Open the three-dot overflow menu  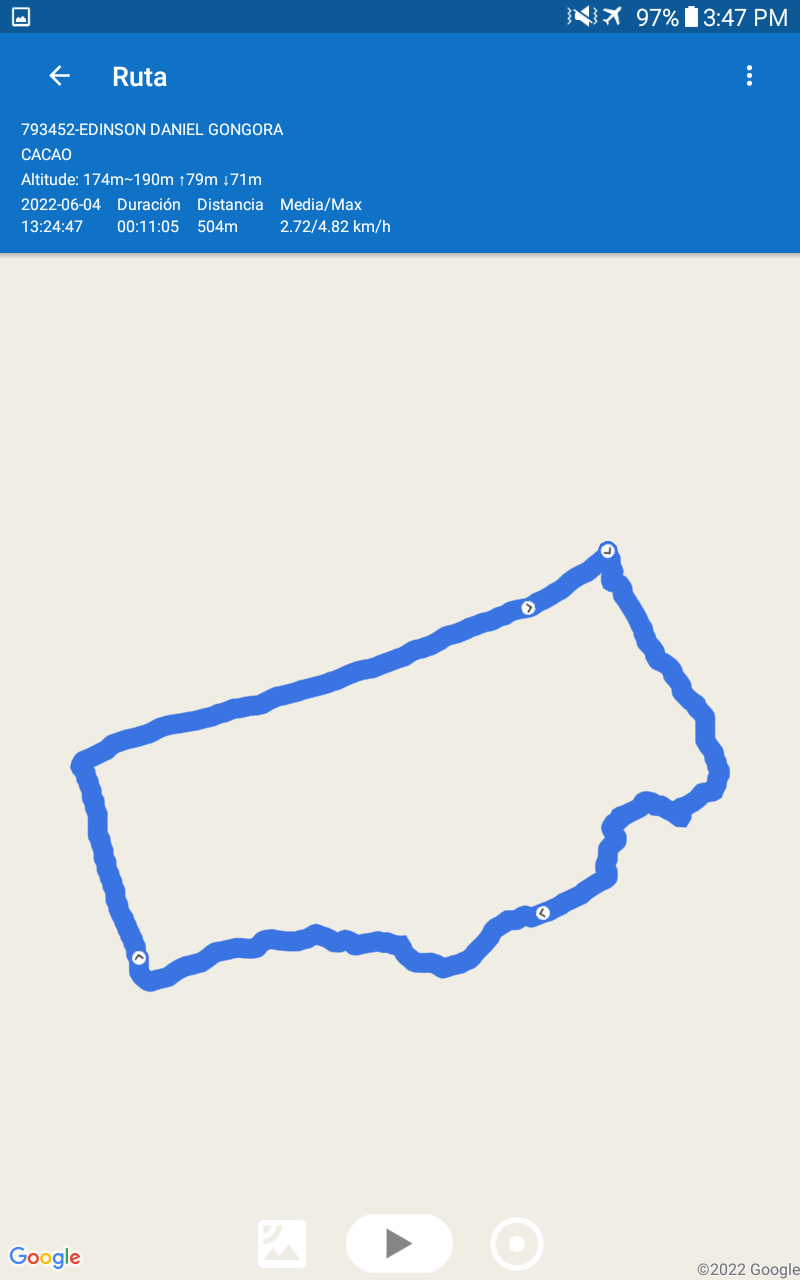[x=749, y=76]
